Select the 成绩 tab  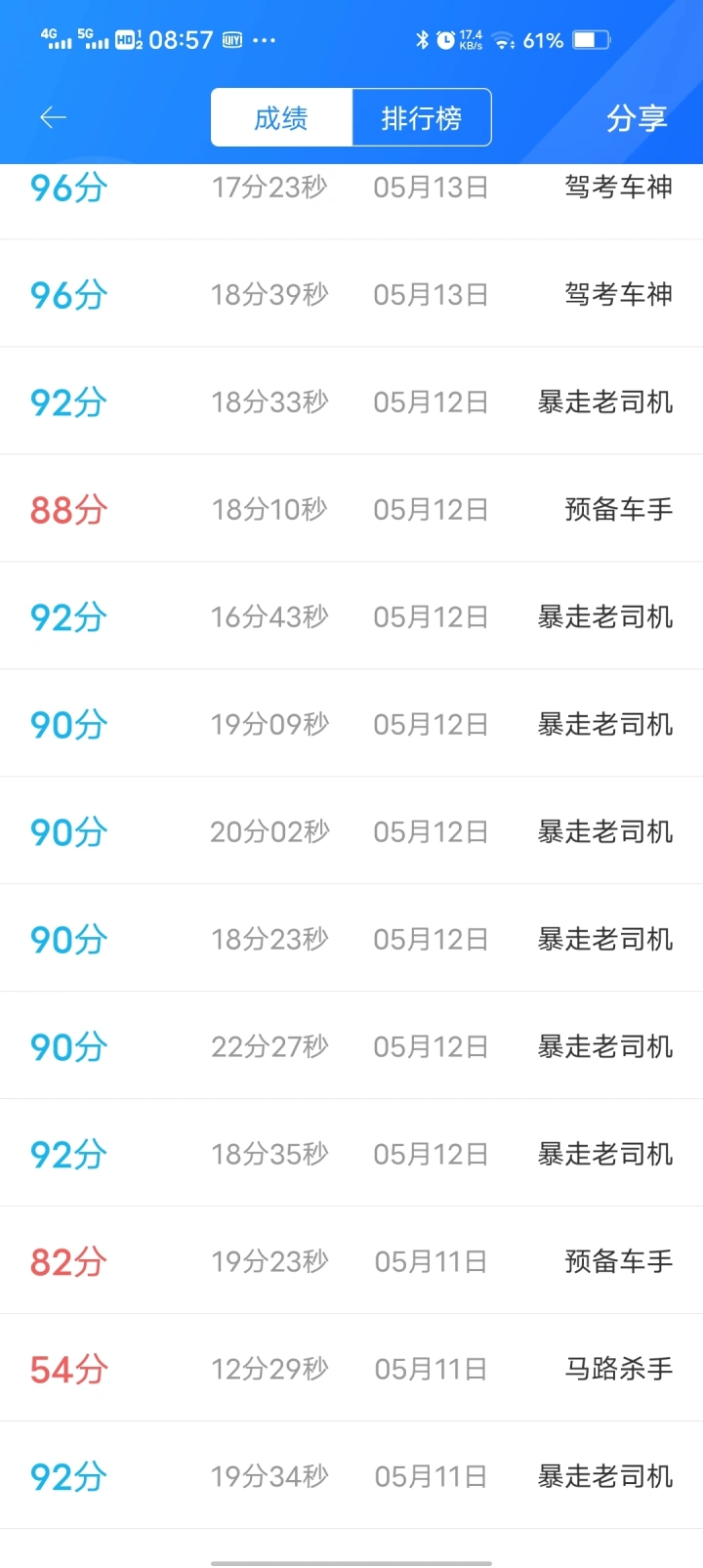click(281, 118)
